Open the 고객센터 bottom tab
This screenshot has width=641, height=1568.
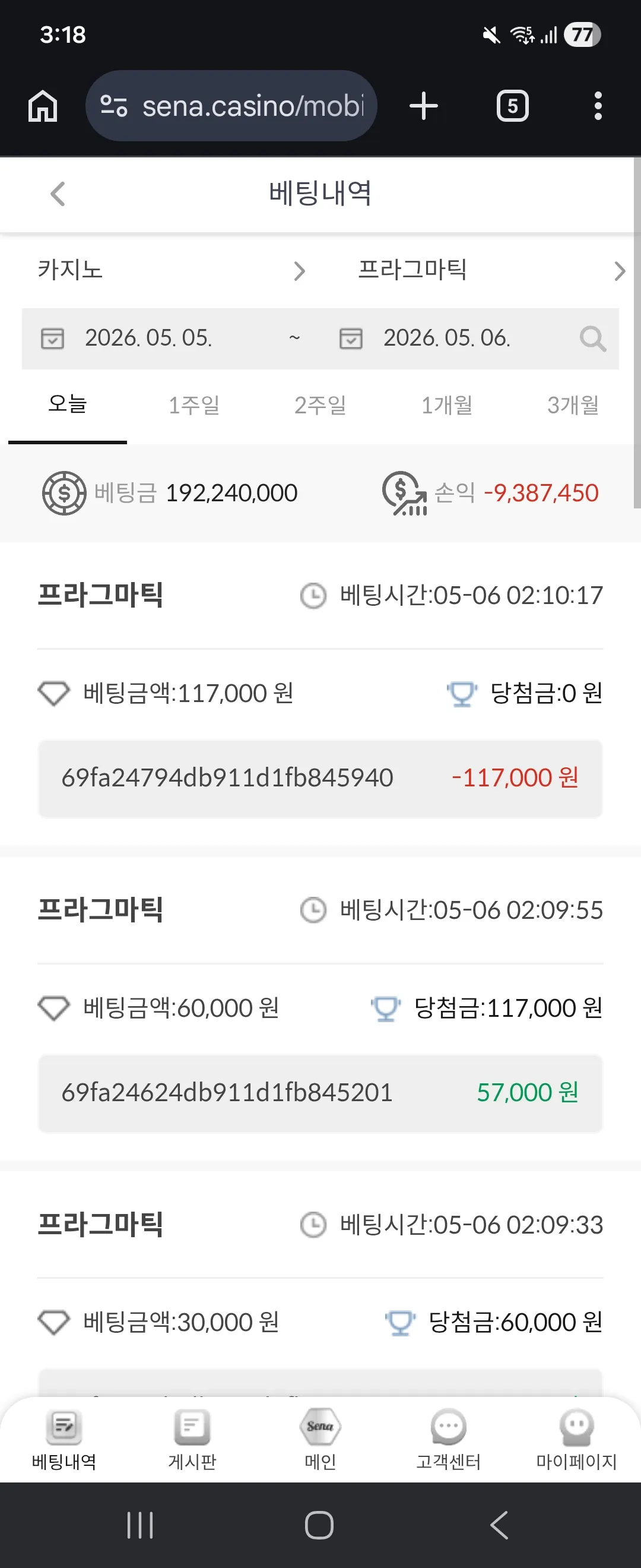pyautogui.click(x=448, y=1441)
